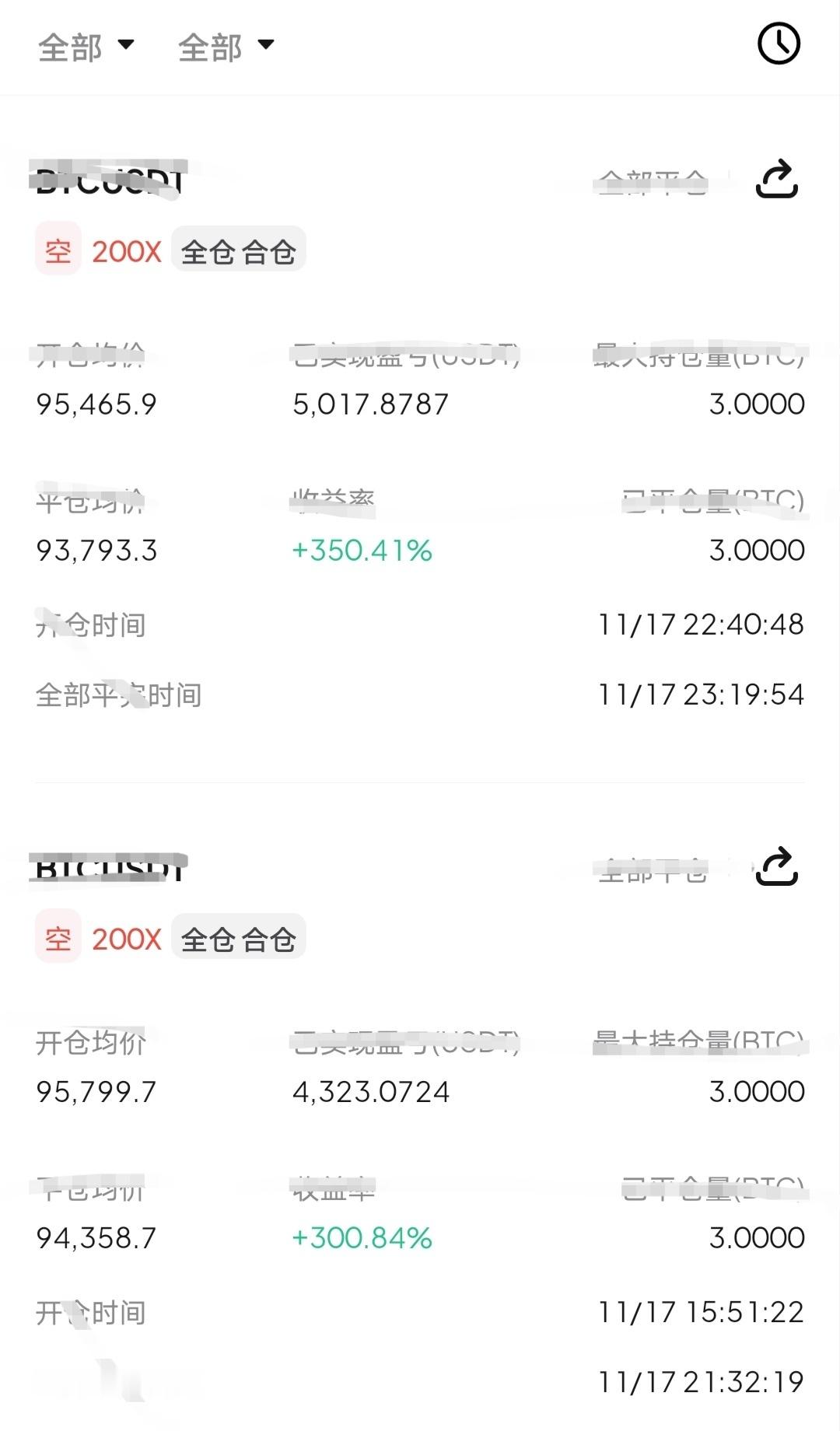Image resolution: width=840 pixels, height=1431 pixels.
Task: Click the share icon on second BTCUSDT position
Action: (x=778, y=866)
